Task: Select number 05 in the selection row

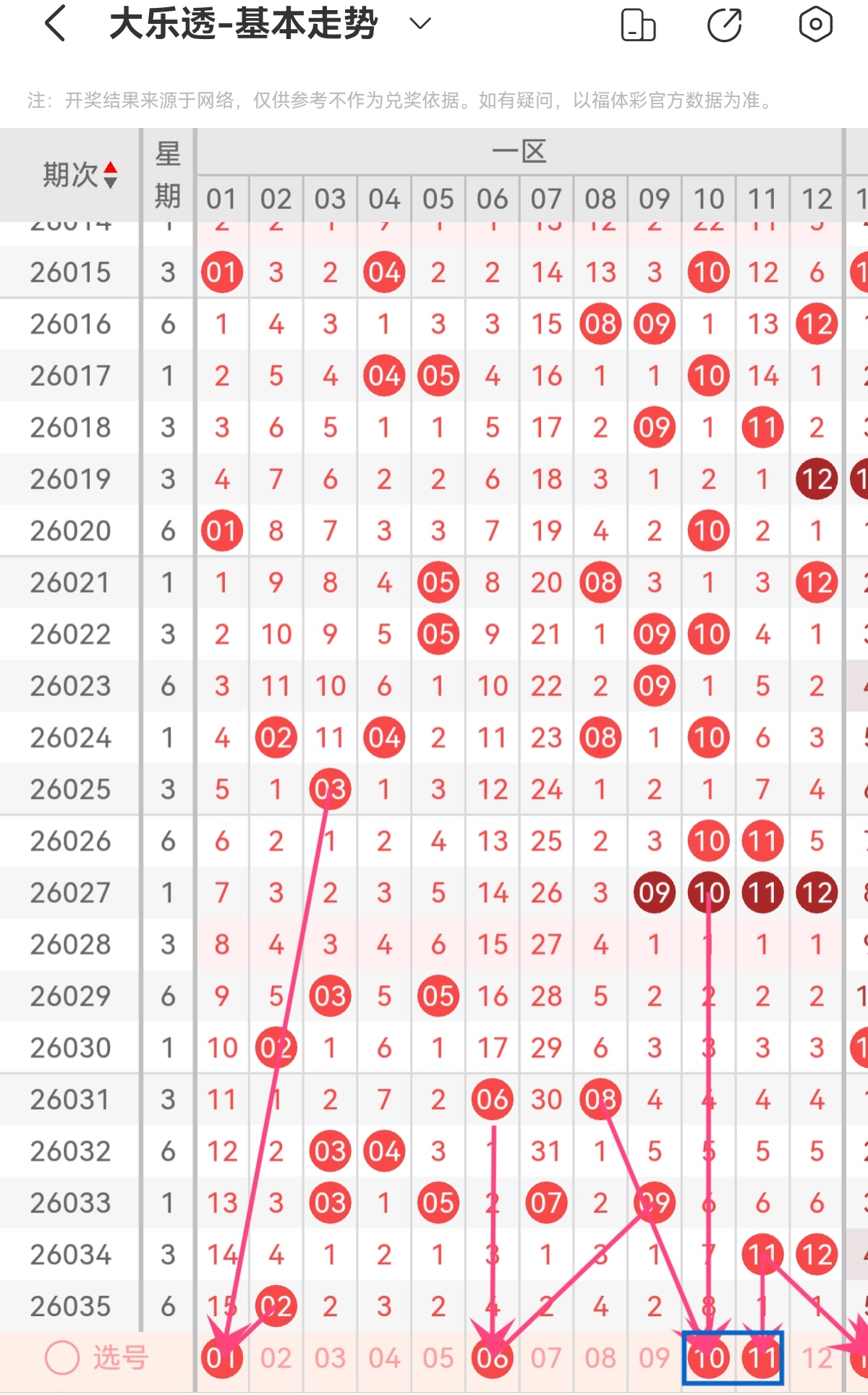Action: (438, 1358)
